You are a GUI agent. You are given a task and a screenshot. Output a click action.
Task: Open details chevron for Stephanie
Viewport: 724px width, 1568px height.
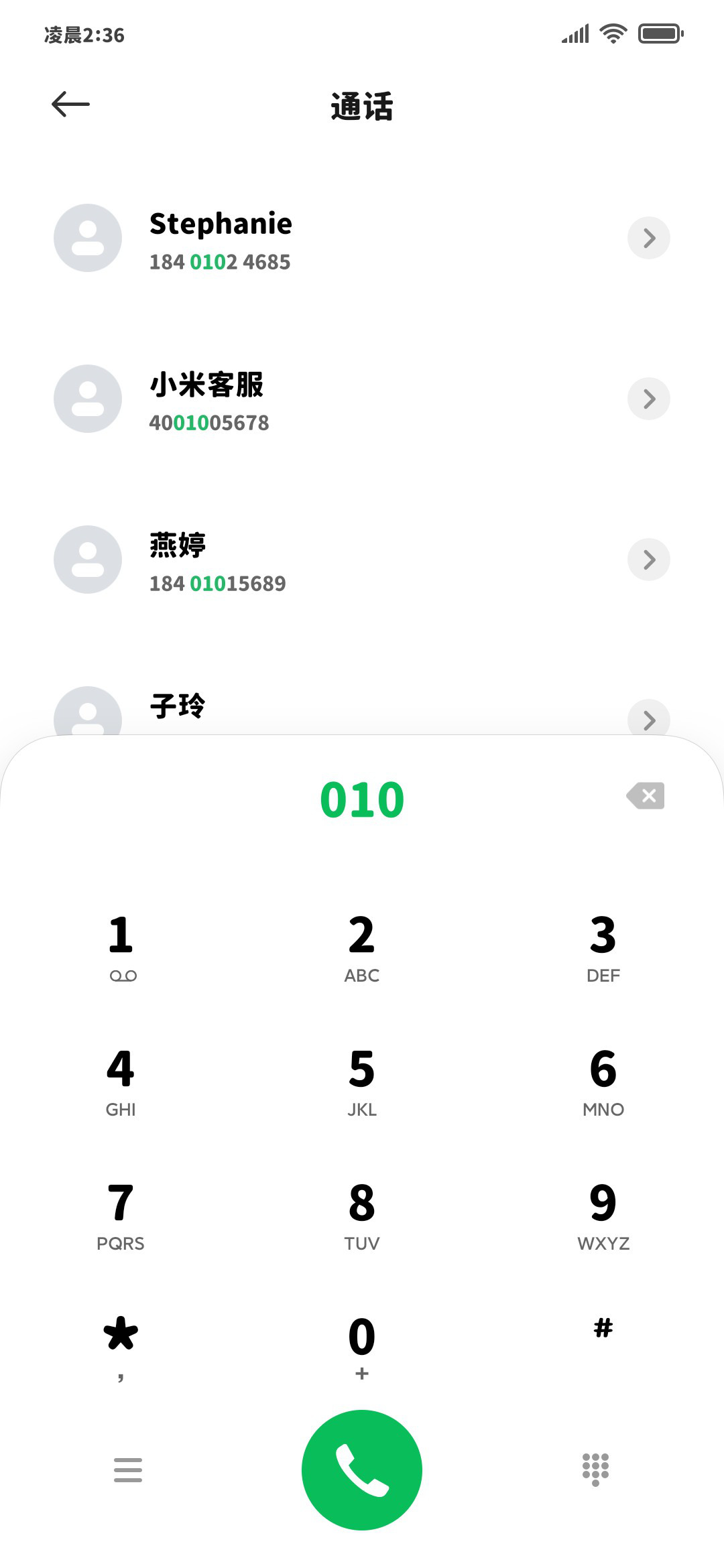[x=648, y=238]
